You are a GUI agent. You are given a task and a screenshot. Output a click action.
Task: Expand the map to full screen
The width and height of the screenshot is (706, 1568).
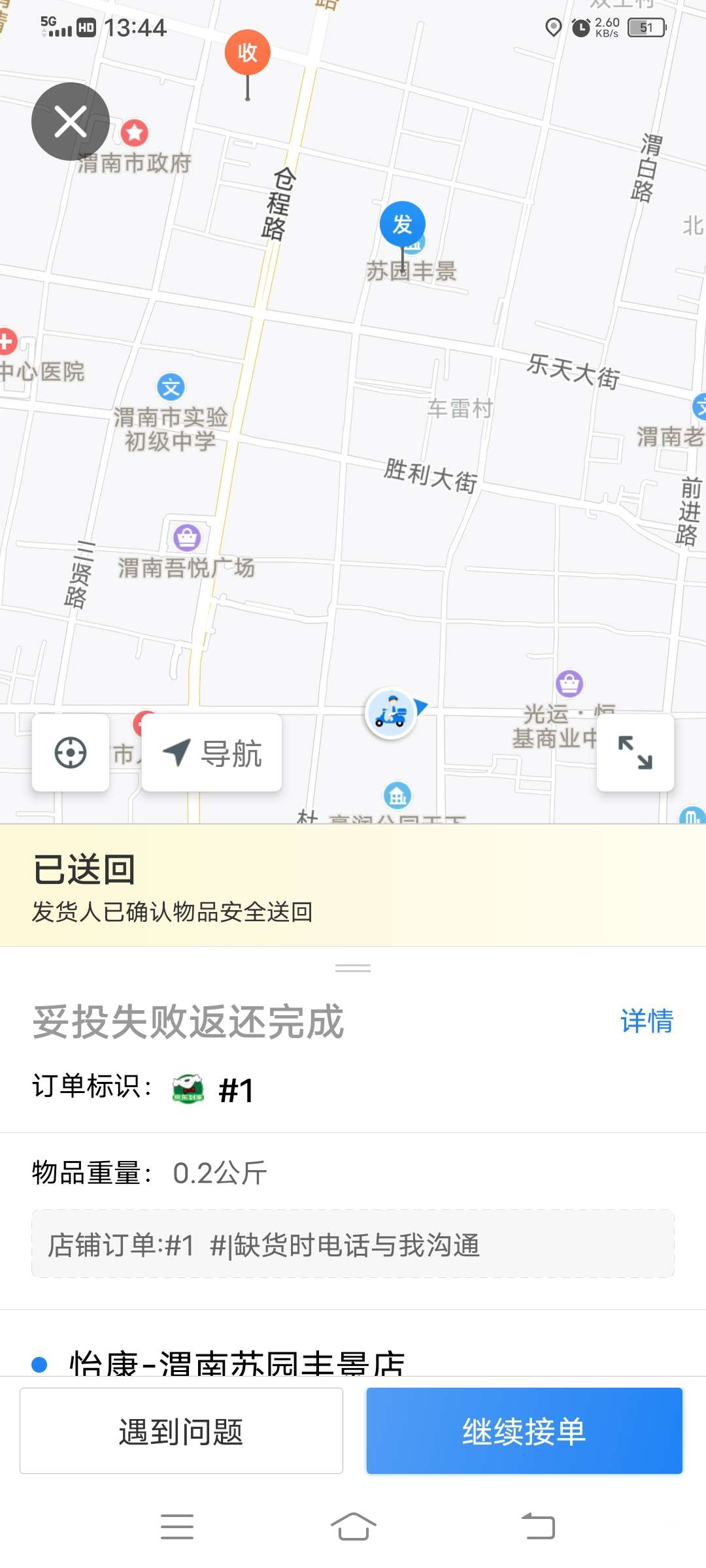point(635,753)
